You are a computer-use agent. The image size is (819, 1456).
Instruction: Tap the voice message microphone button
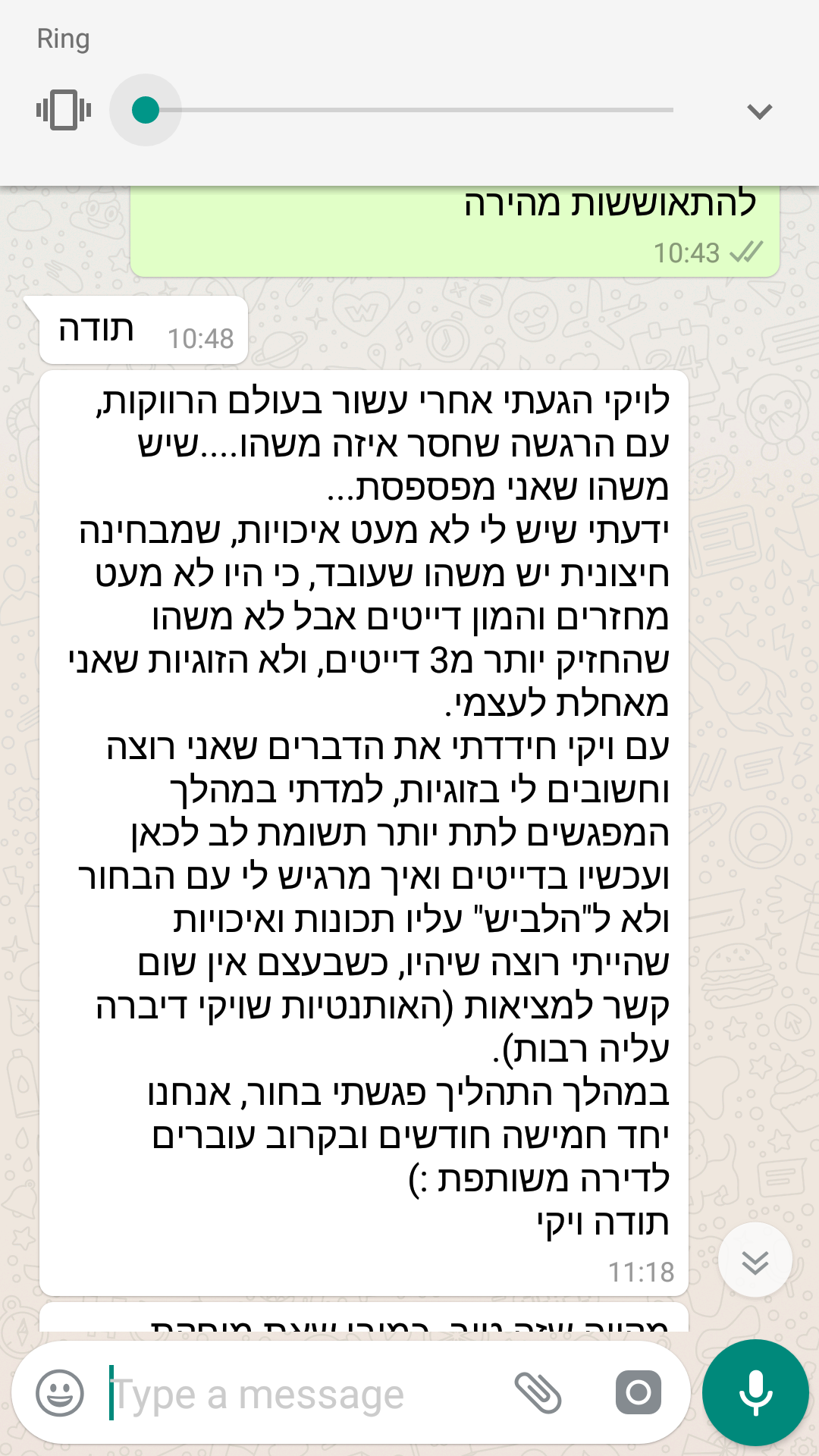755,1392
